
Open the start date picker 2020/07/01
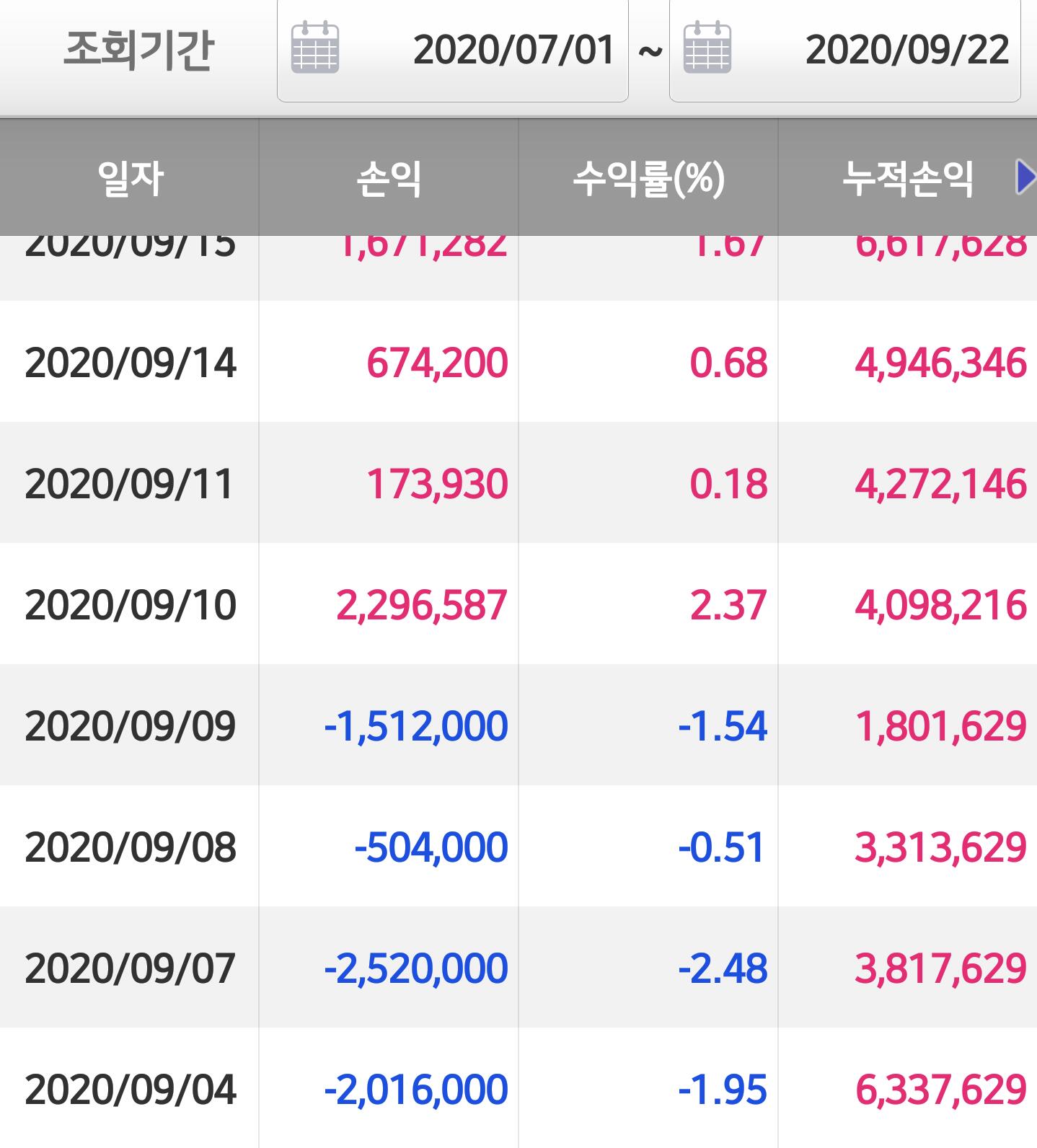452,50
